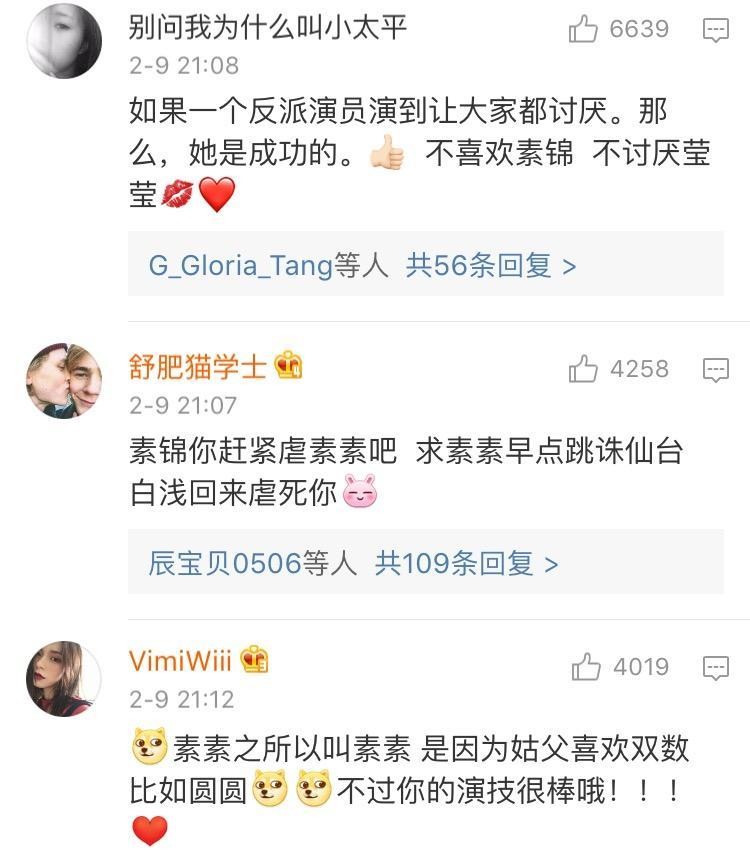The height and width of the screenshot is (856, 750).
Task: Give a thumbs up to VimiWiii's comment
Action: click(586, 666)
